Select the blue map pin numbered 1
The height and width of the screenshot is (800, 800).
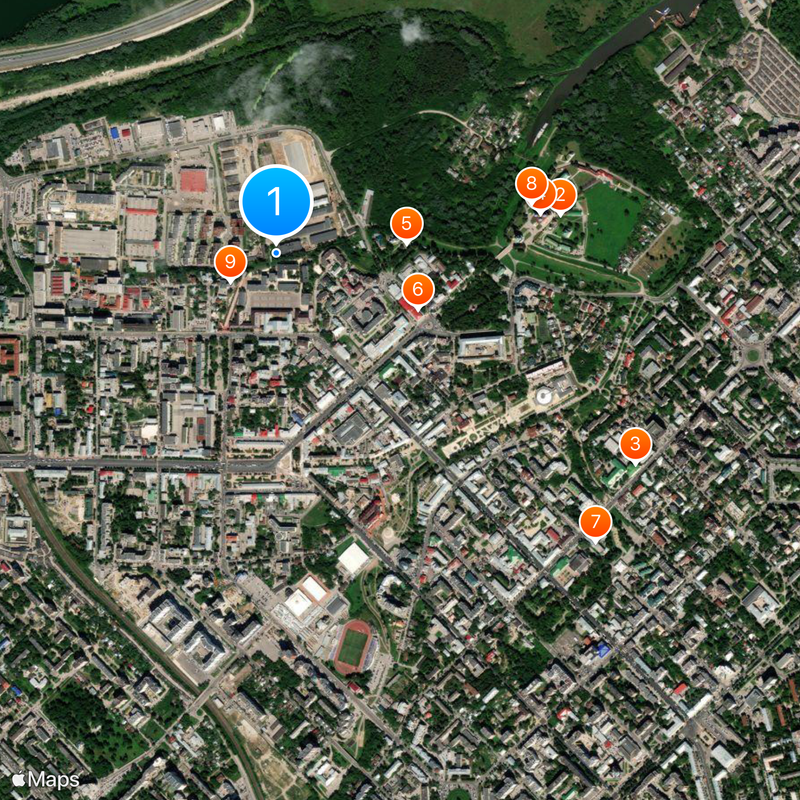pos(275,201)
